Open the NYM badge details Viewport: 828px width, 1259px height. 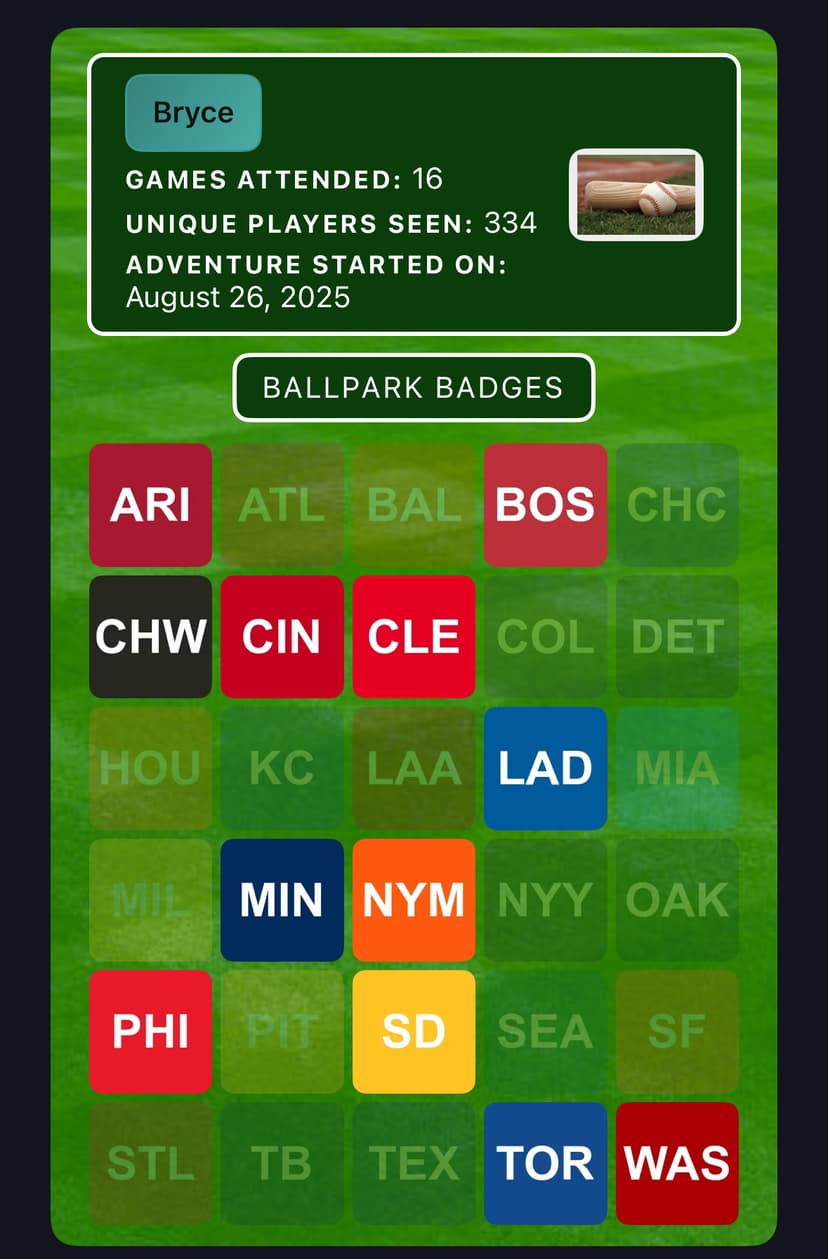414,899
